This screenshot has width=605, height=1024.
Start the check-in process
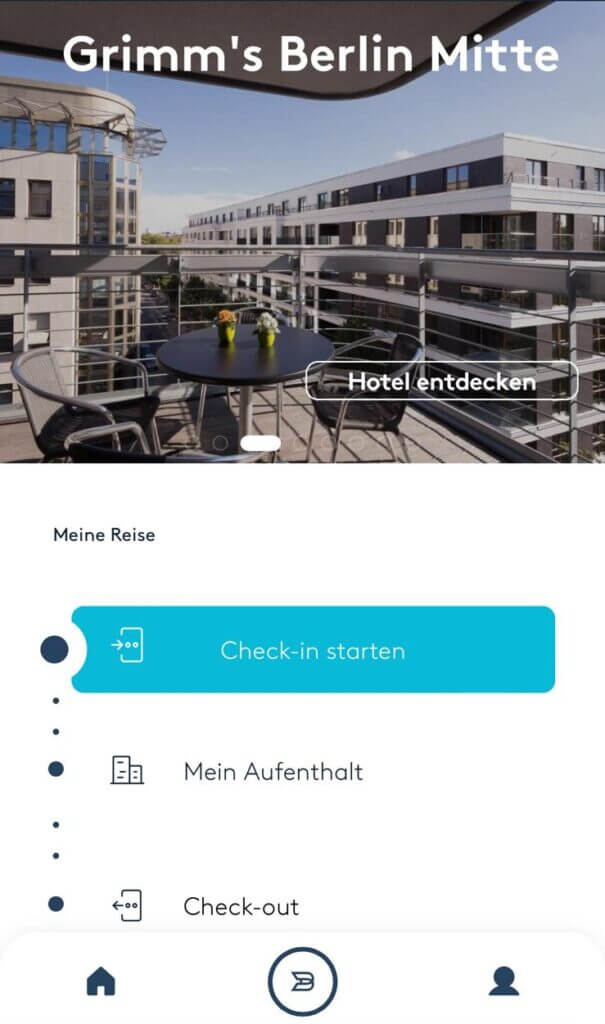pos(312,650)
